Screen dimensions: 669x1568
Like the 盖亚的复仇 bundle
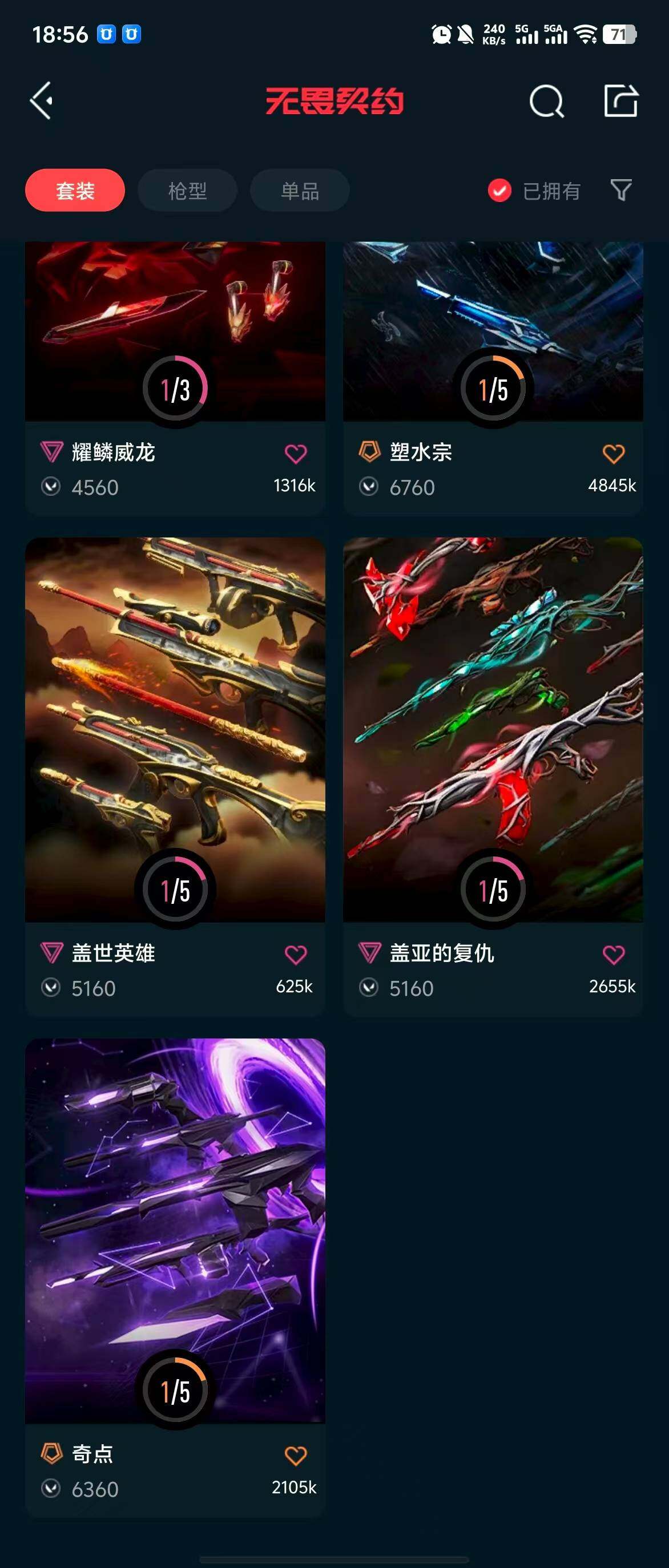pos(613,955)
